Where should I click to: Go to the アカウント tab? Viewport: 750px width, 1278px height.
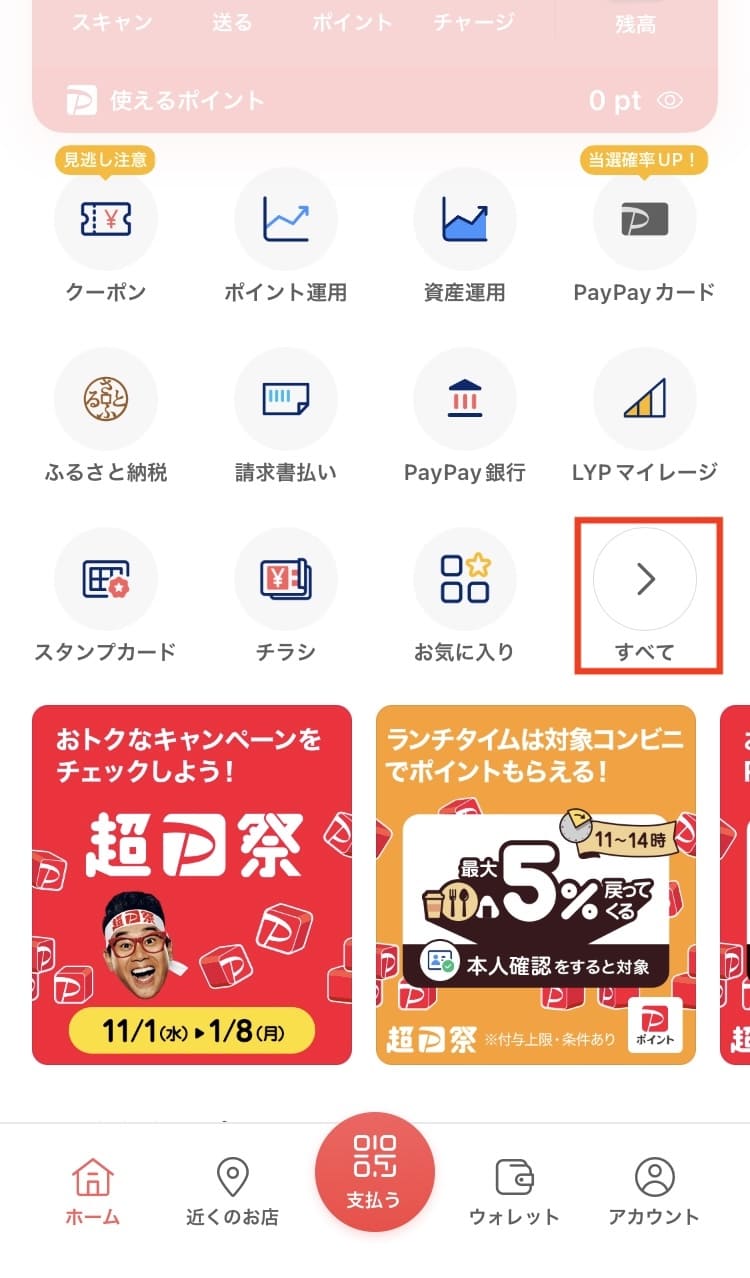click(654, 1190)
